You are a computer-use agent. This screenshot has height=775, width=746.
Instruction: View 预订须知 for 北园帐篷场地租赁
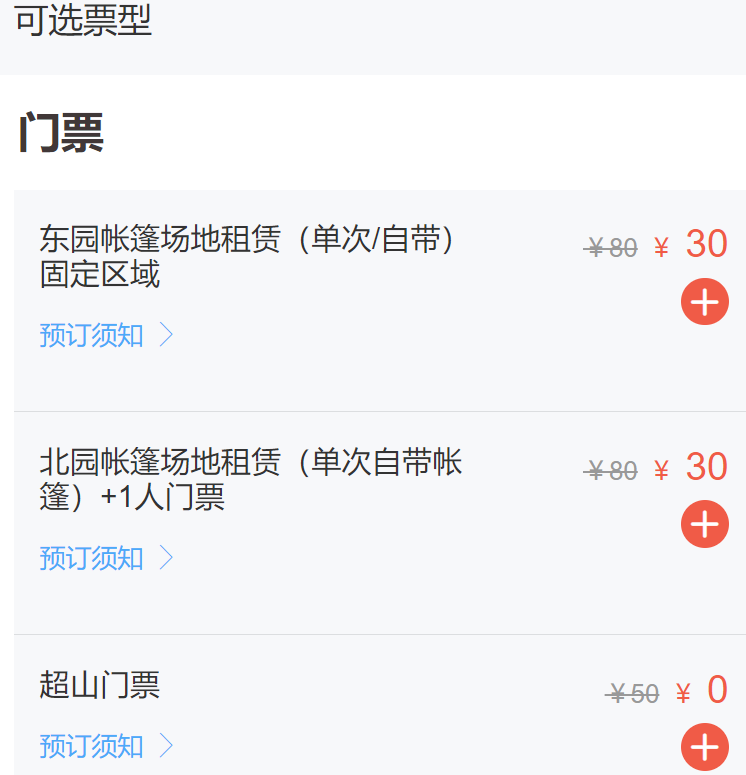(106, 558)
